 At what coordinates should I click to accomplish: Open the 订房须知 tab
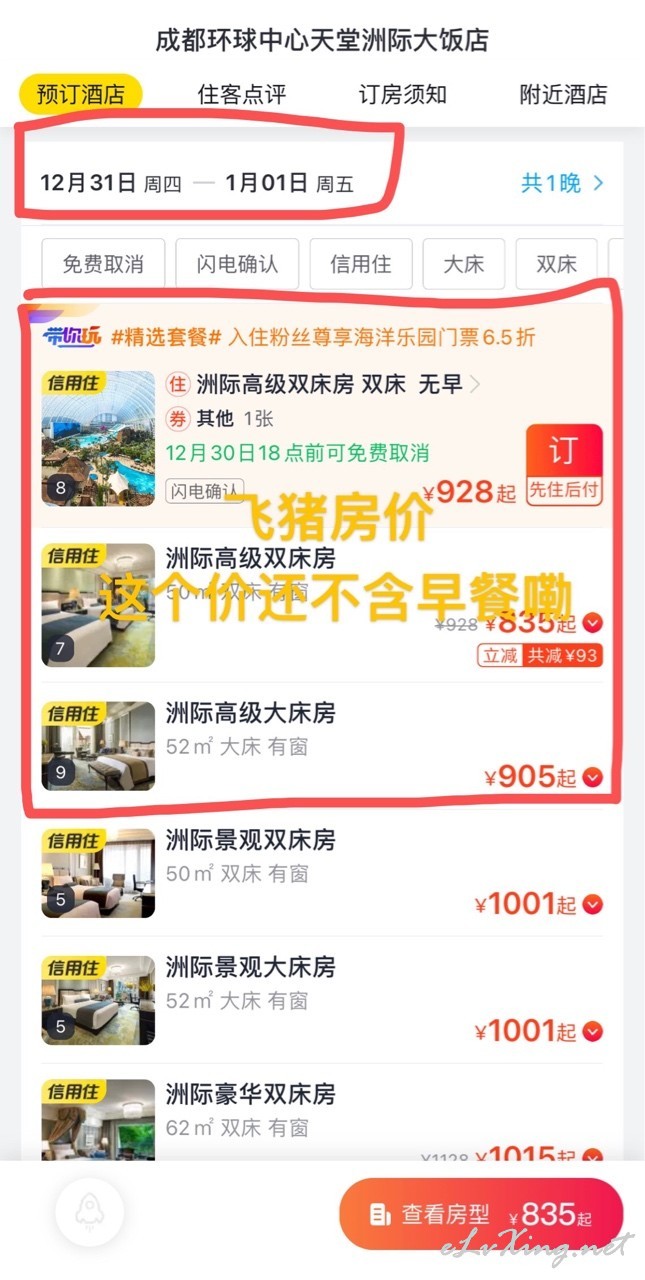[x=402, y=95]
